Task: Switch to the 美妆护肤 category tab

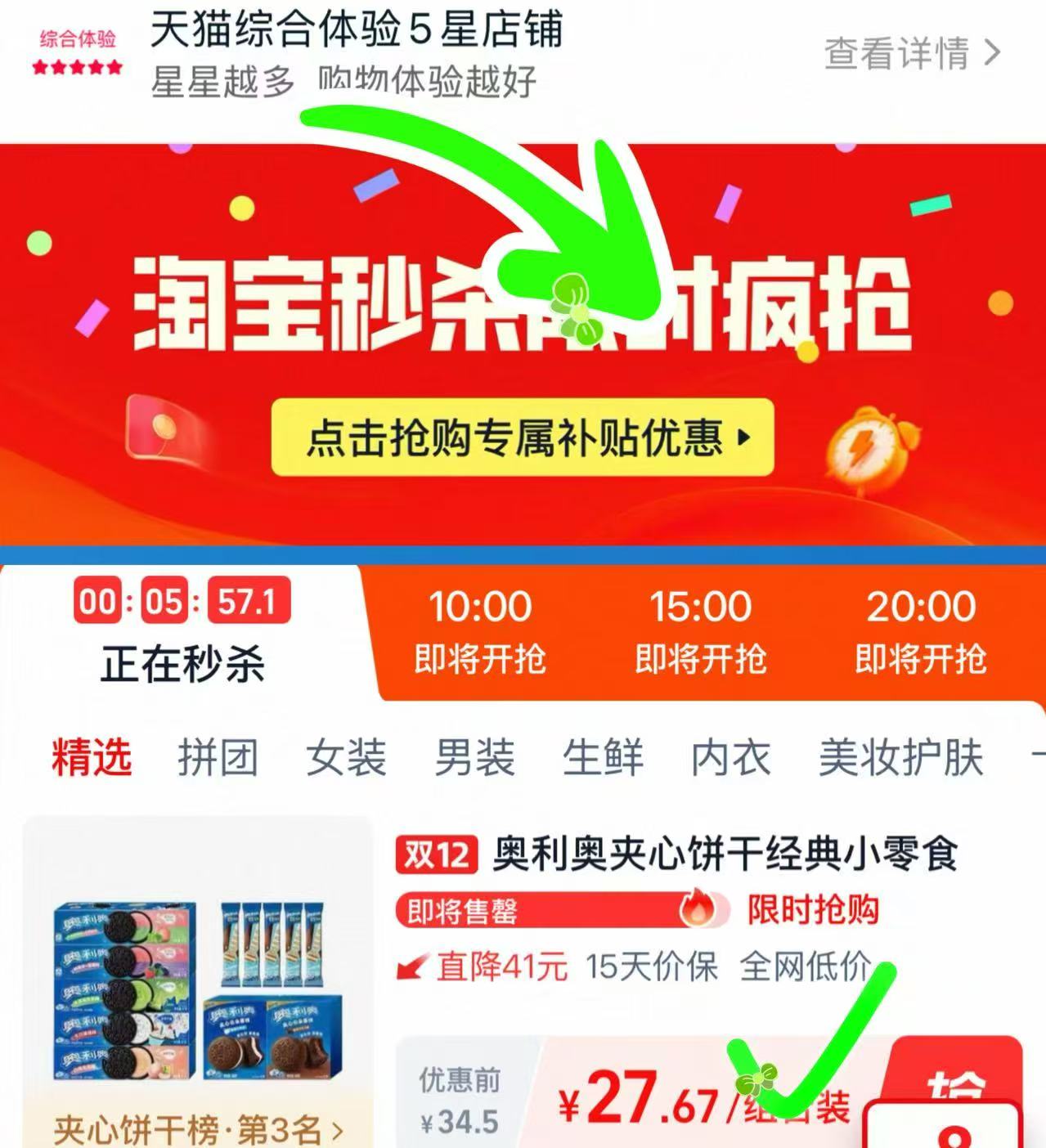Action: pos(900,758)
